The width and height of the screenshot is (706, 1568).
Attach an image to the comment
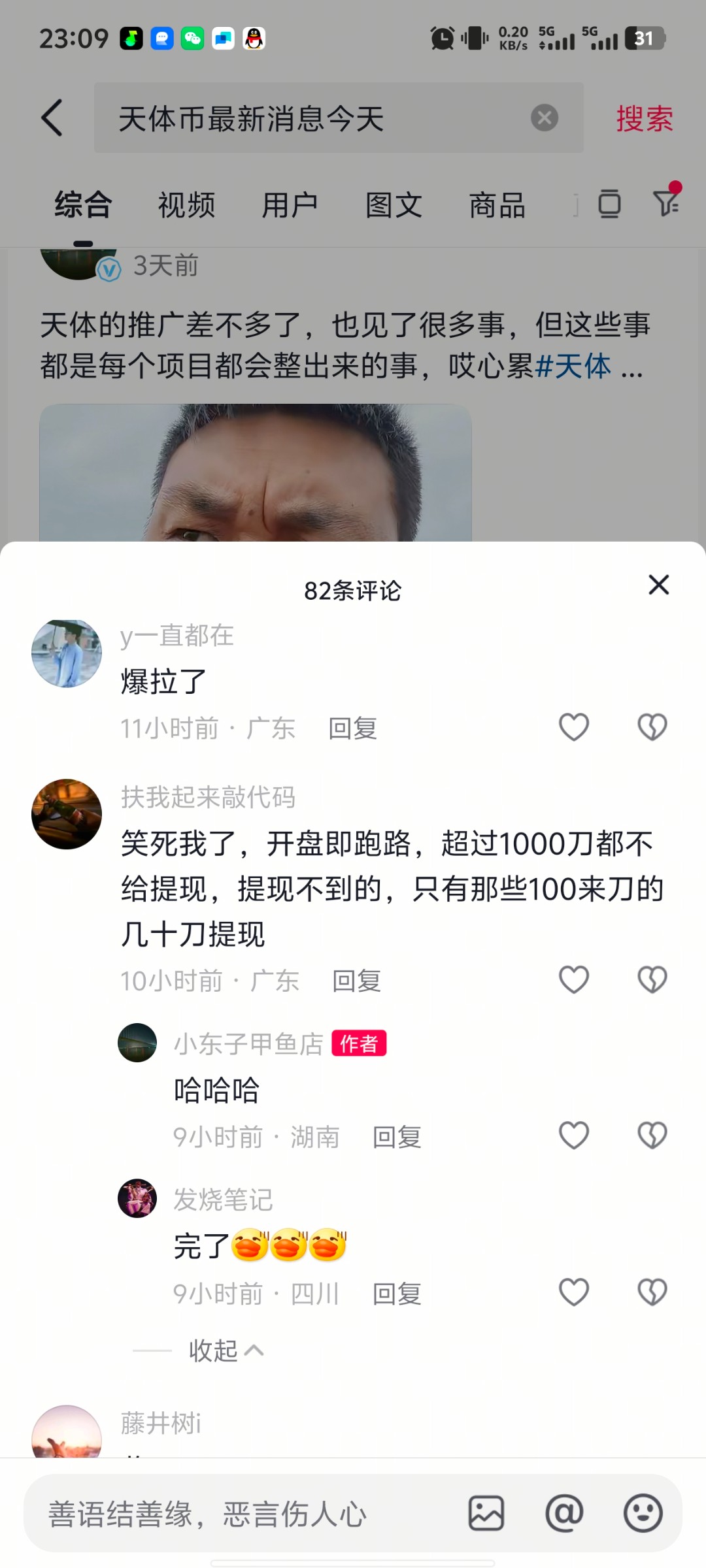(486, 1513)
